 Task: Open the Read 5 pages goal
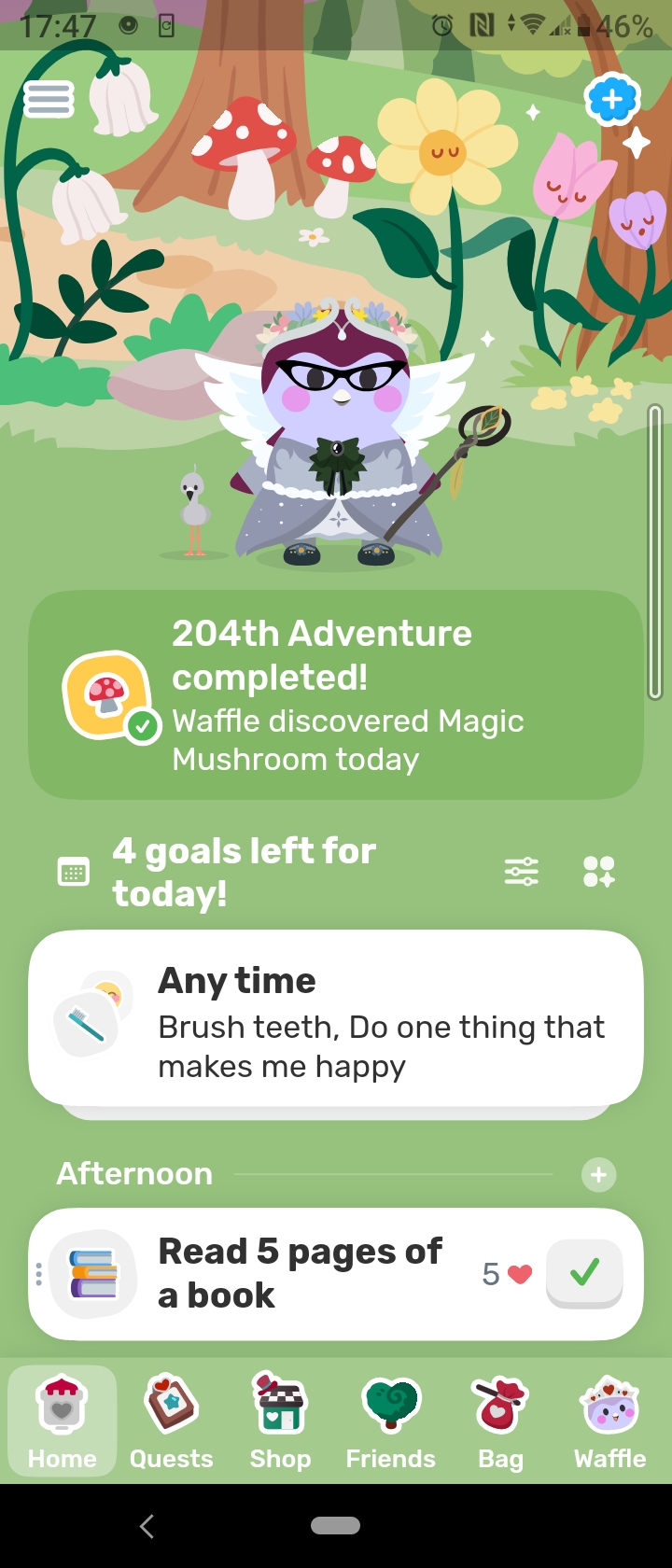point(280,1274)
